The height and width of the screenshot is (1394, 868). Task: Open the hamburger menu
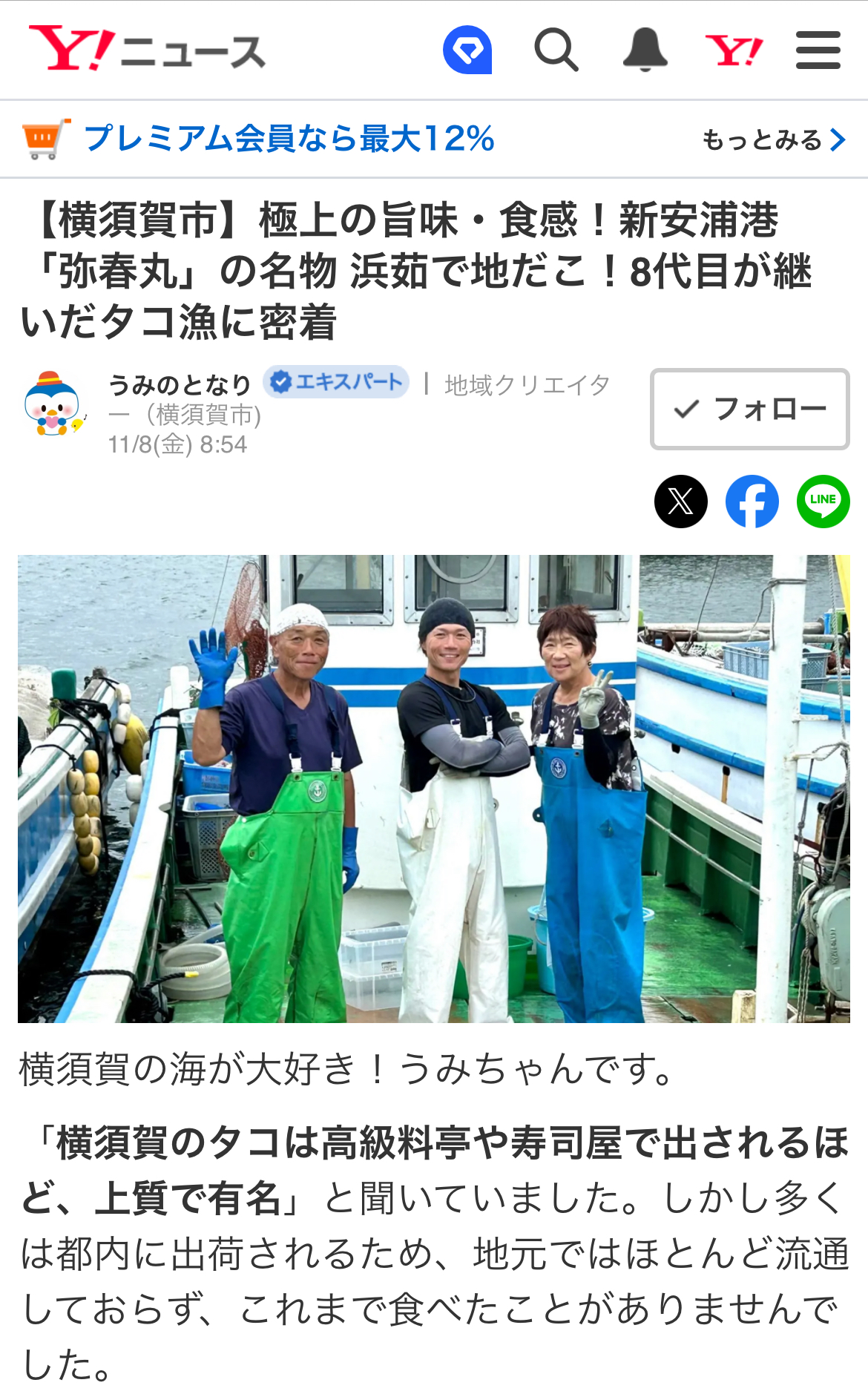tap(818, 50)
